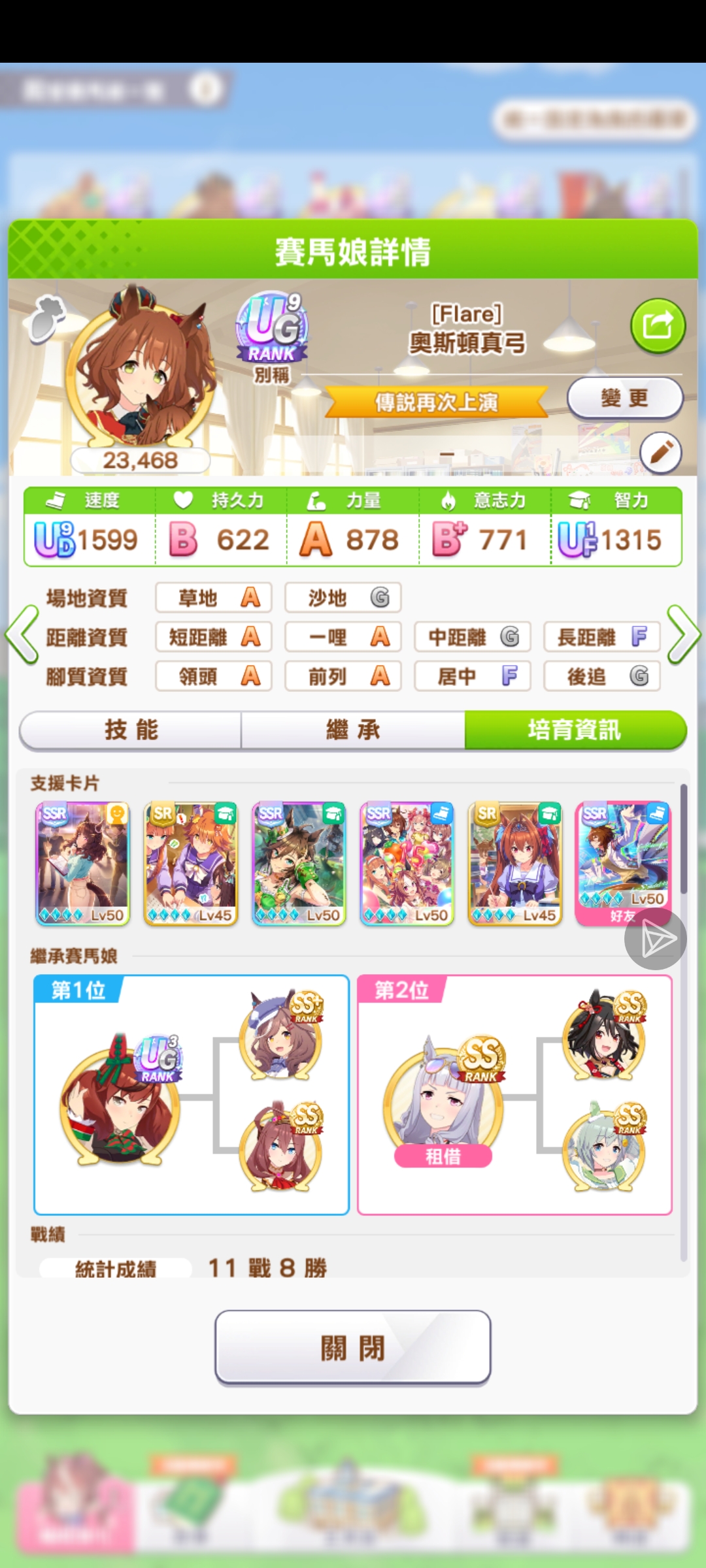
Task: Switch to the 繼承 tab
Action: click(353, 730)
